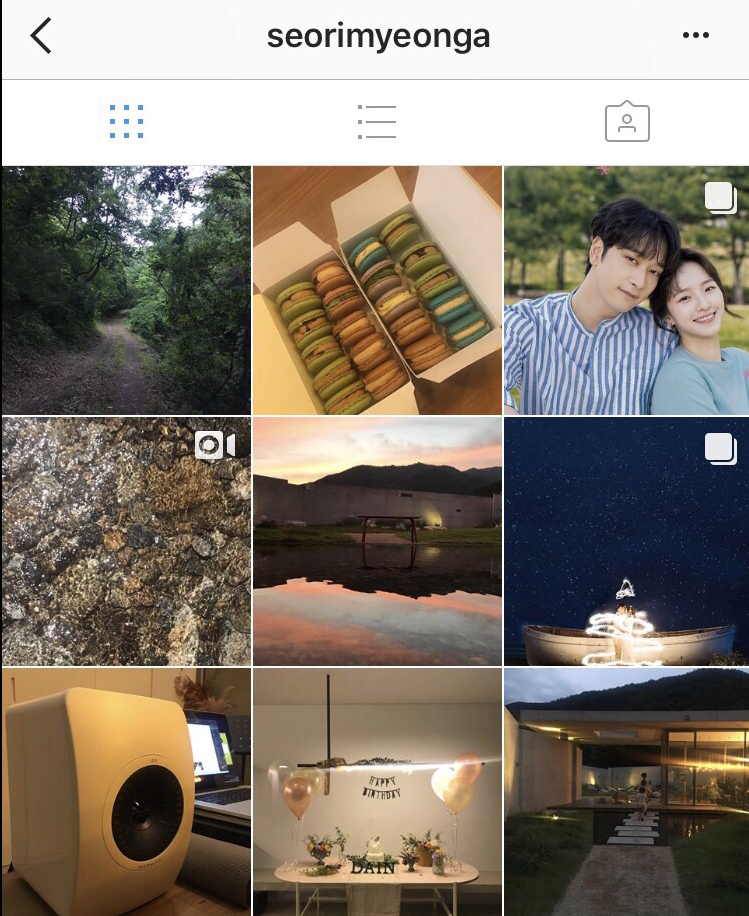Open the macaron boxes photo post
Screen dimensions: 749x916
click(377, 290)
